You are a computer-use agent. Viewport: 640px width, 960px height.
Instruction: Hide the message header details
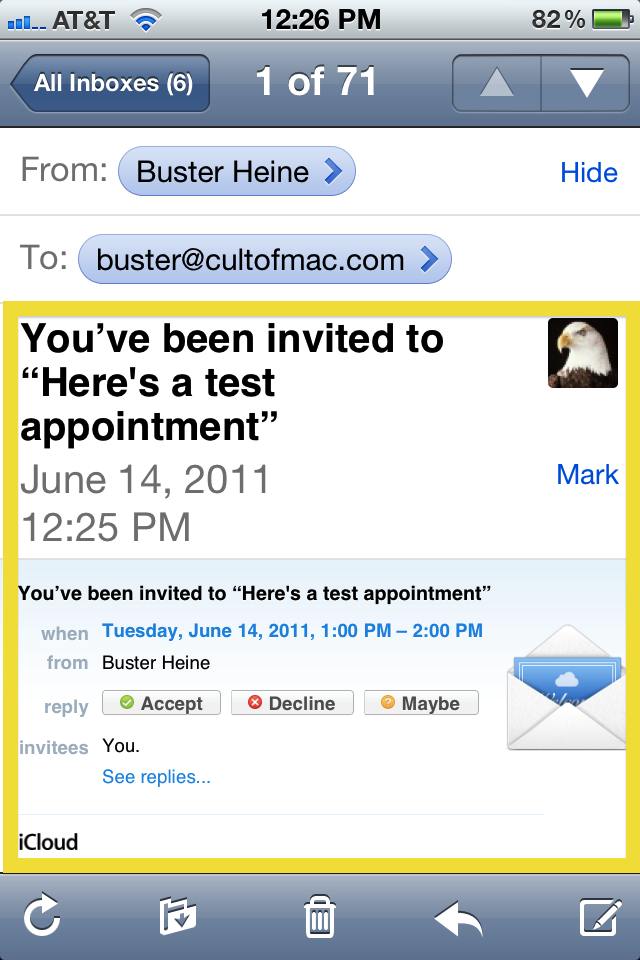(x=588, y=173)
